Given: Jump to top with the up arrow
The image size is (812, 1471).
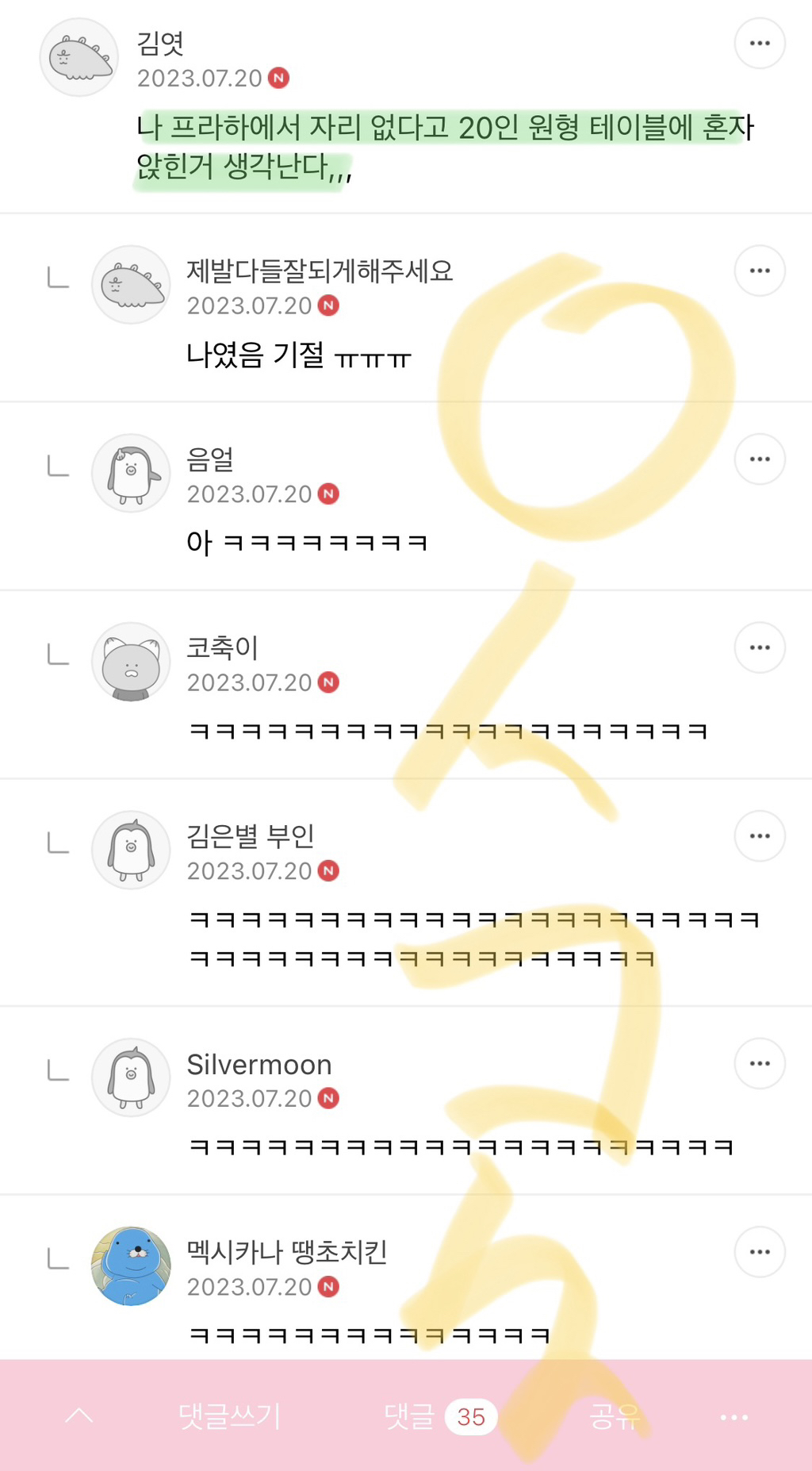Looking at the screenshot, I should [x=79, y=1416].
